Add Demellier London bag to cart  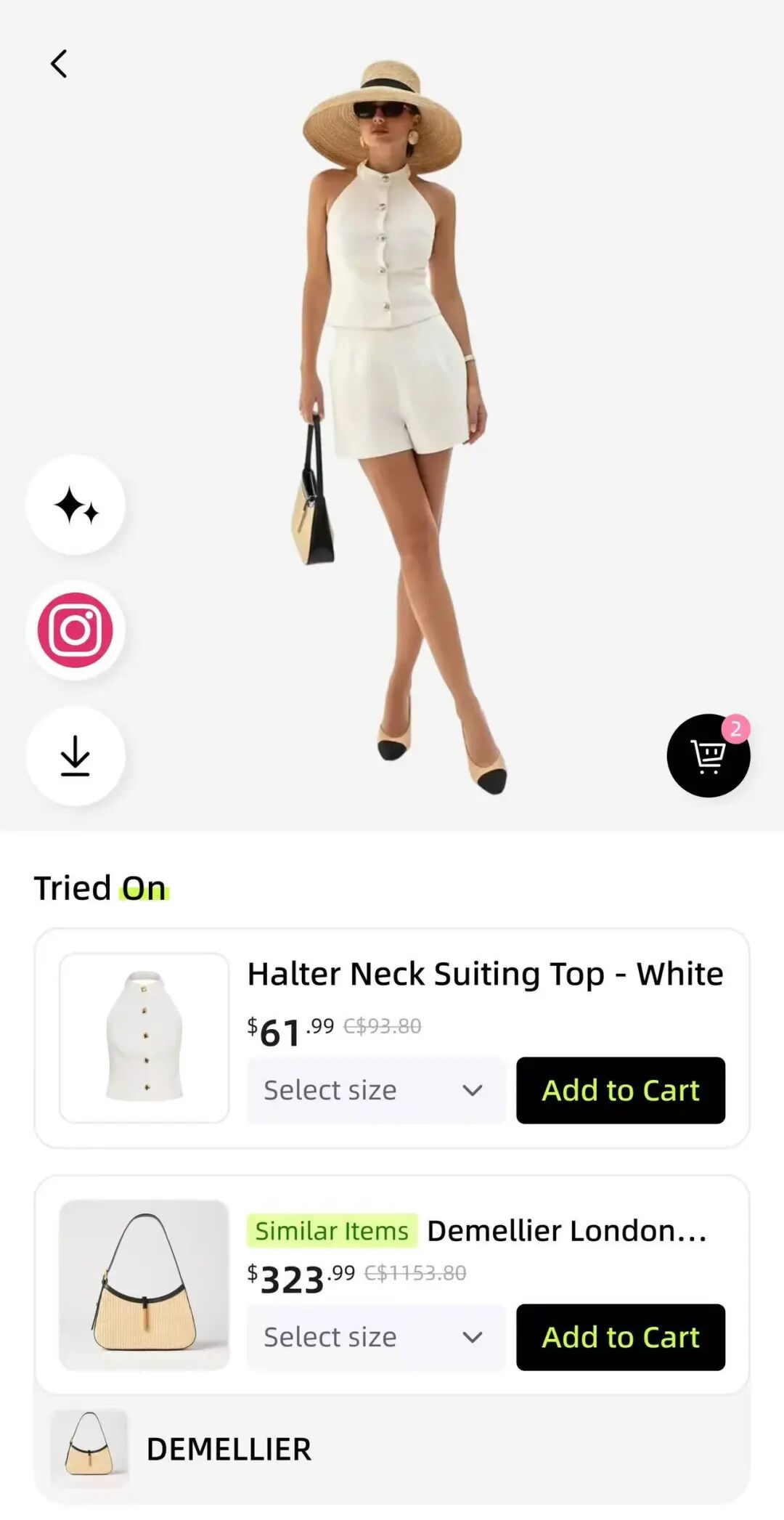[620, 1337]
